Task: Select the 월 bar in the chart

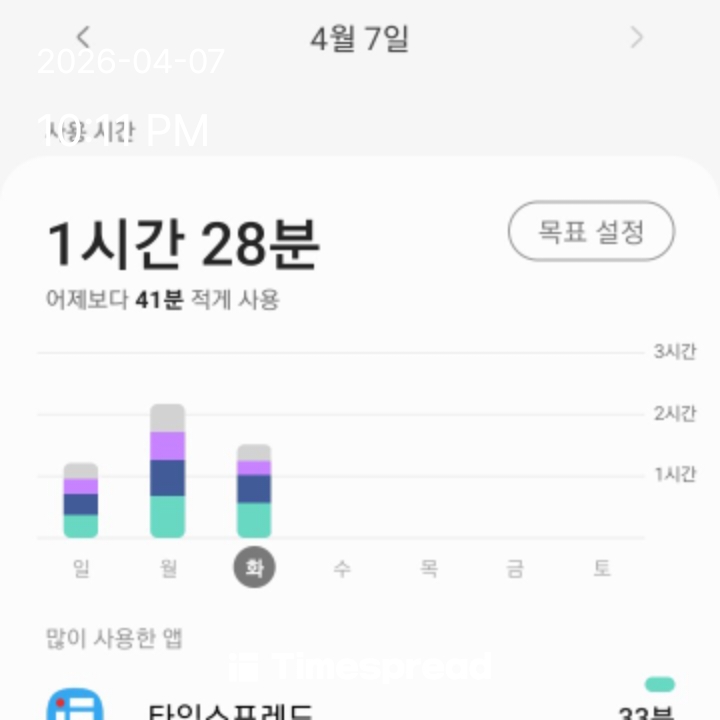Action: pyautogui.click(x=168, y=471)
